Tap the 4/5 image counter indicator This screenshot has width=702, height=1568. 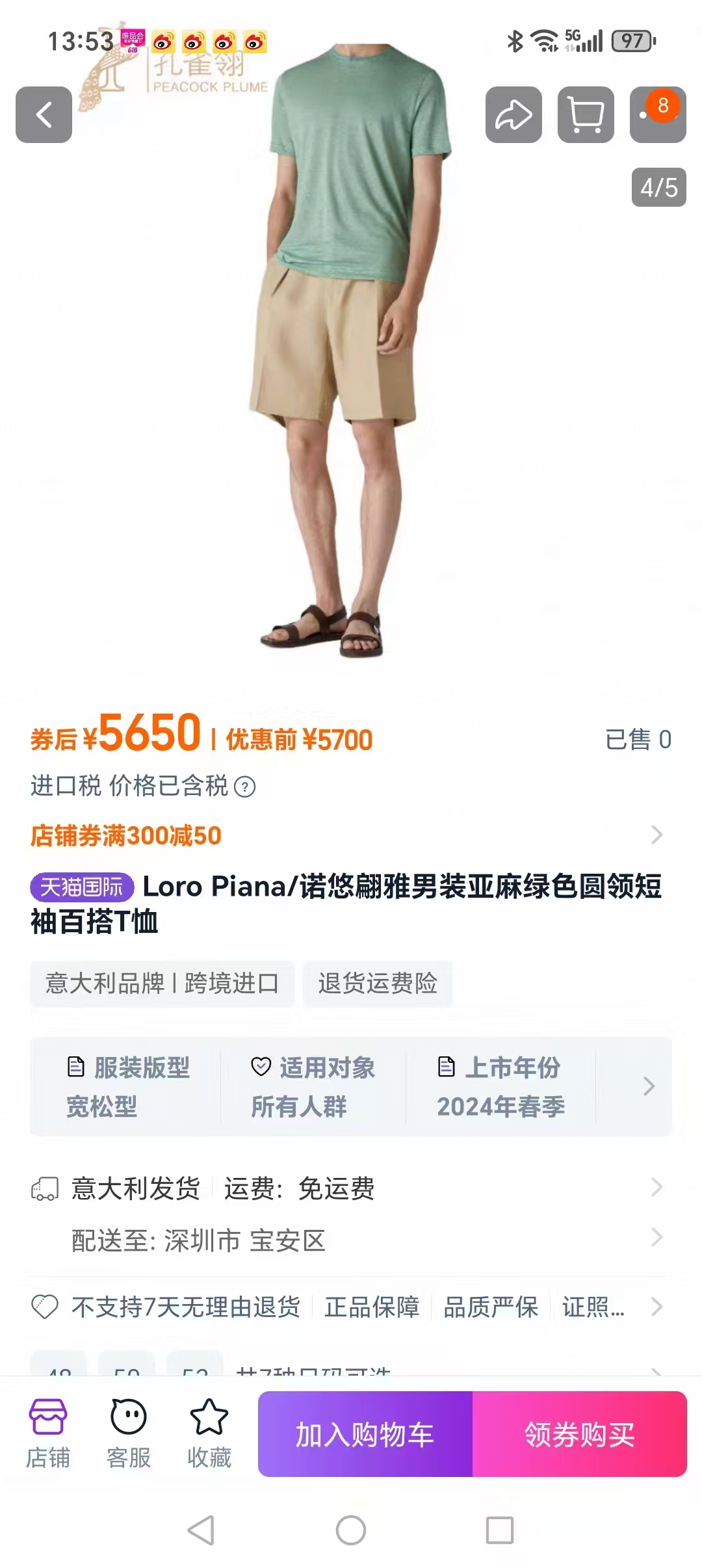[658, 186]
